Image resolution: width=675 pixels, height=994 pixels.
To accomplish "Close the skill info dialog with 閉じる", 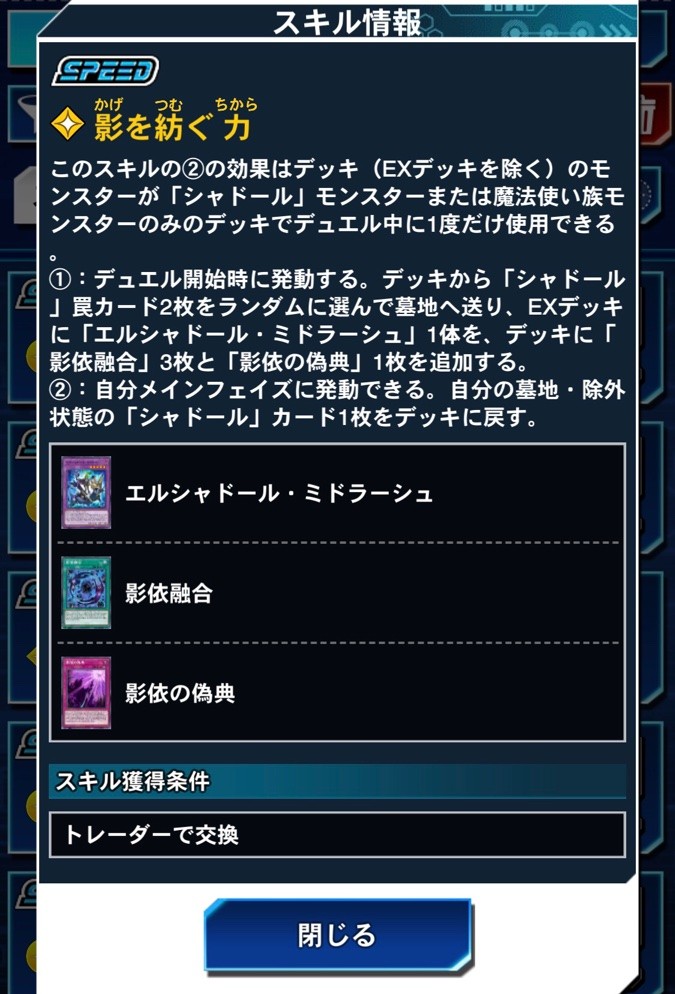I will tap(337, 936).
